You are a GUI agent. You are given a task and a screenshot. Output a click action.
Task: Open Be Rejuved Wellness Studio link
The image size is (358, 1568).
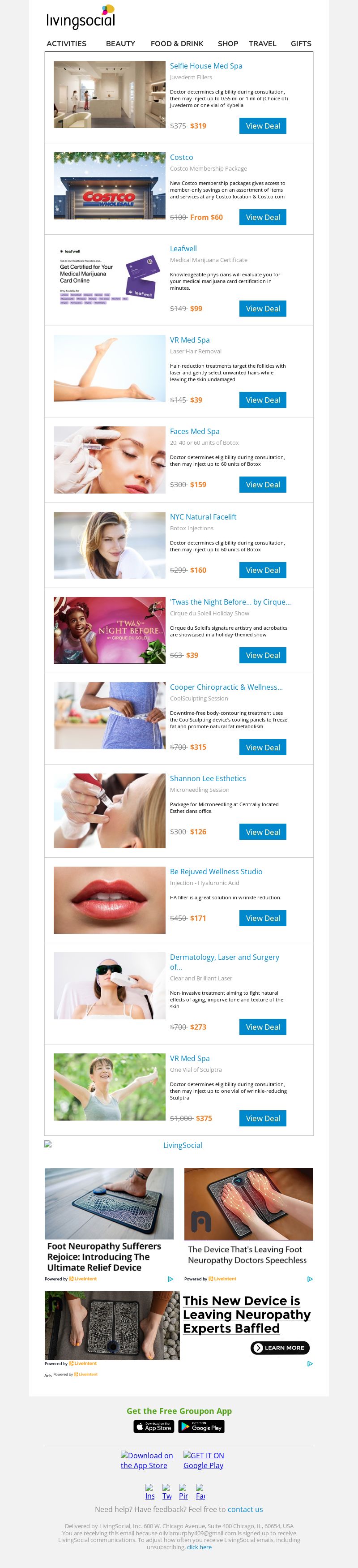(216, 872)
